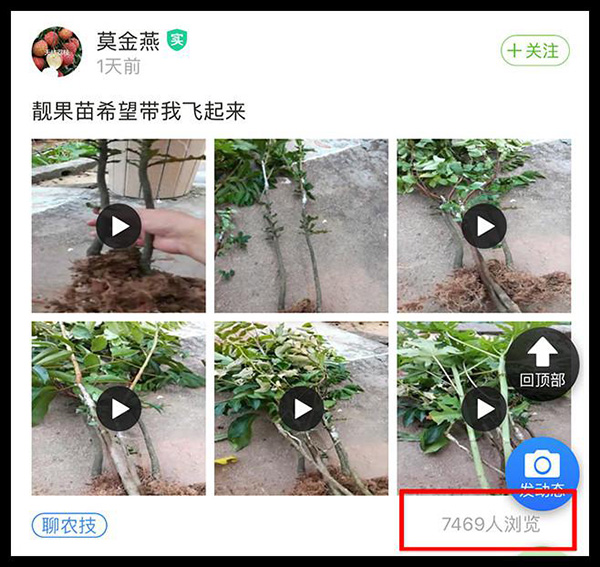The height and width of the screenshot is (567, 600).
Task: Jump back to top with 回顶部
Action: tap(542, 364)
